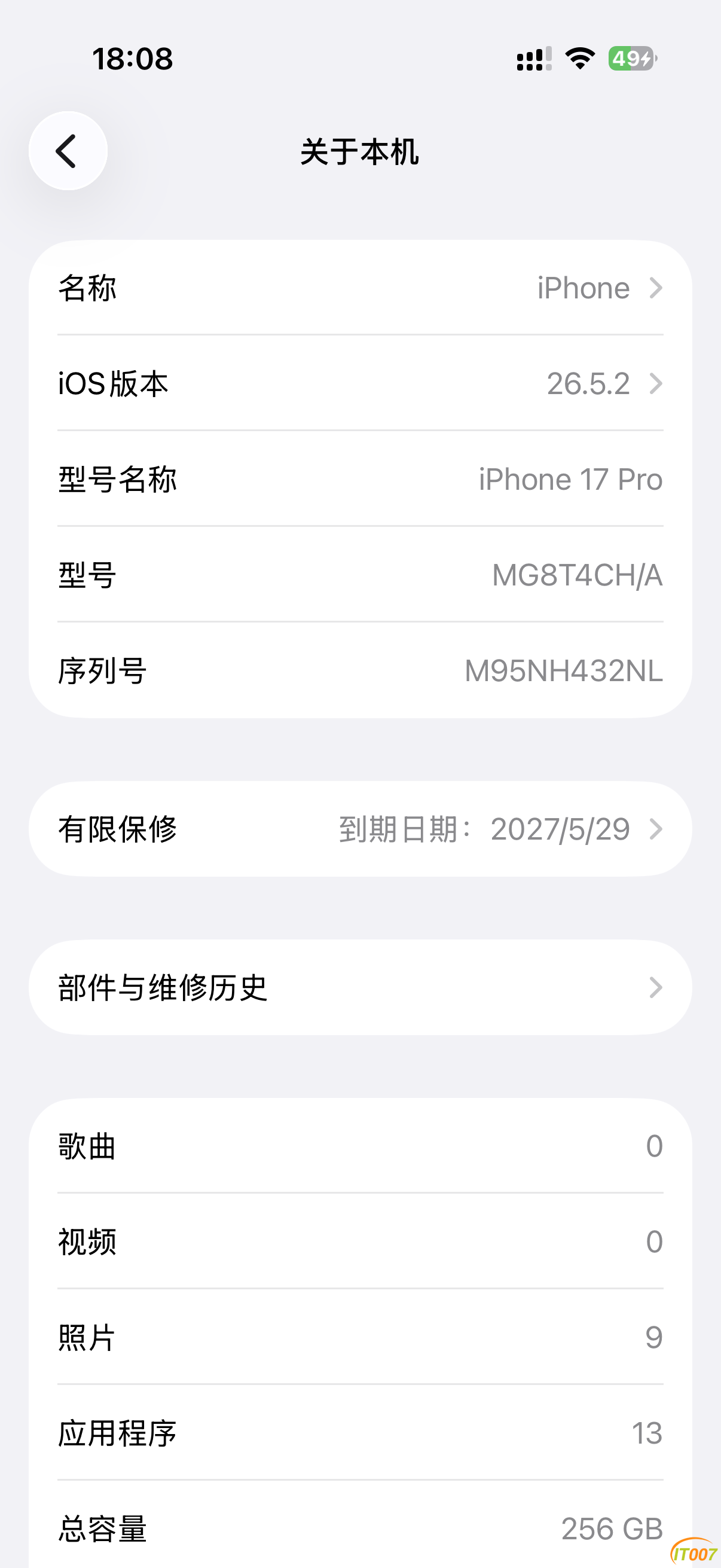Open the iOS版本 26.5.2 row
721x1568 pixels.
pos(360,383)
